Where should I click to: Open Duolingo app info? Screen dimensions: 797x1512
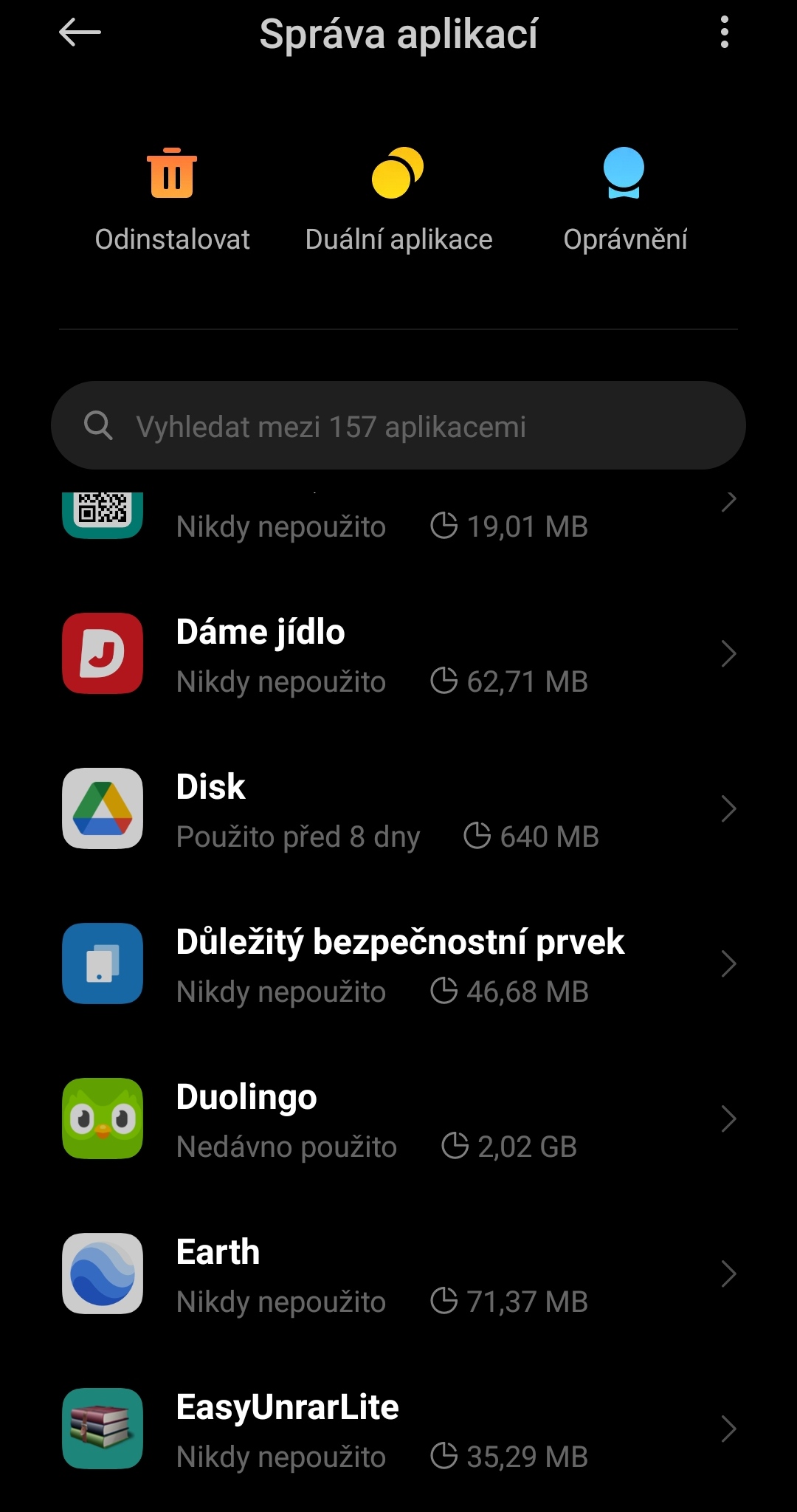[398, 1120]
